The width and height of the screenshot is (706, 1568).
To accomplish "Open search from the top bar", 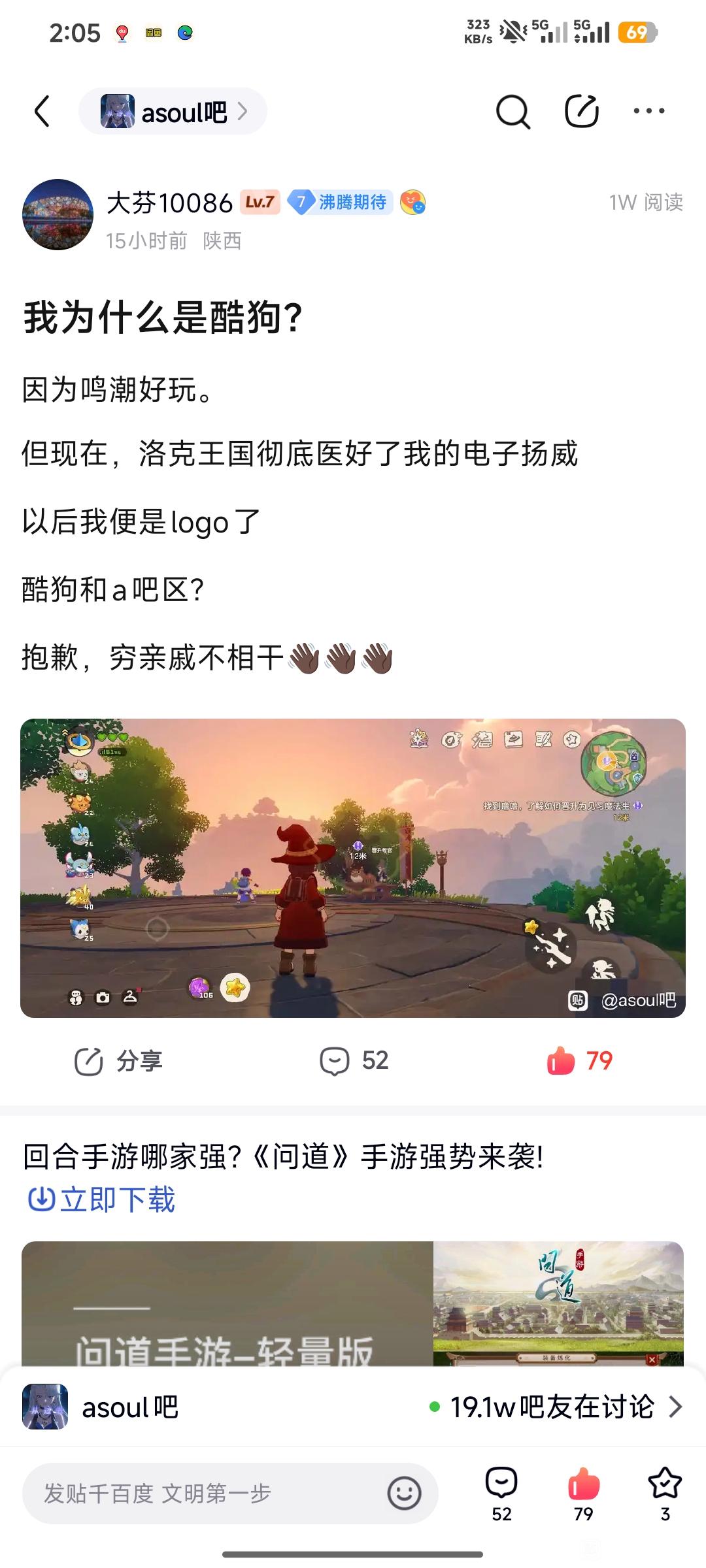I will [513, 112].
